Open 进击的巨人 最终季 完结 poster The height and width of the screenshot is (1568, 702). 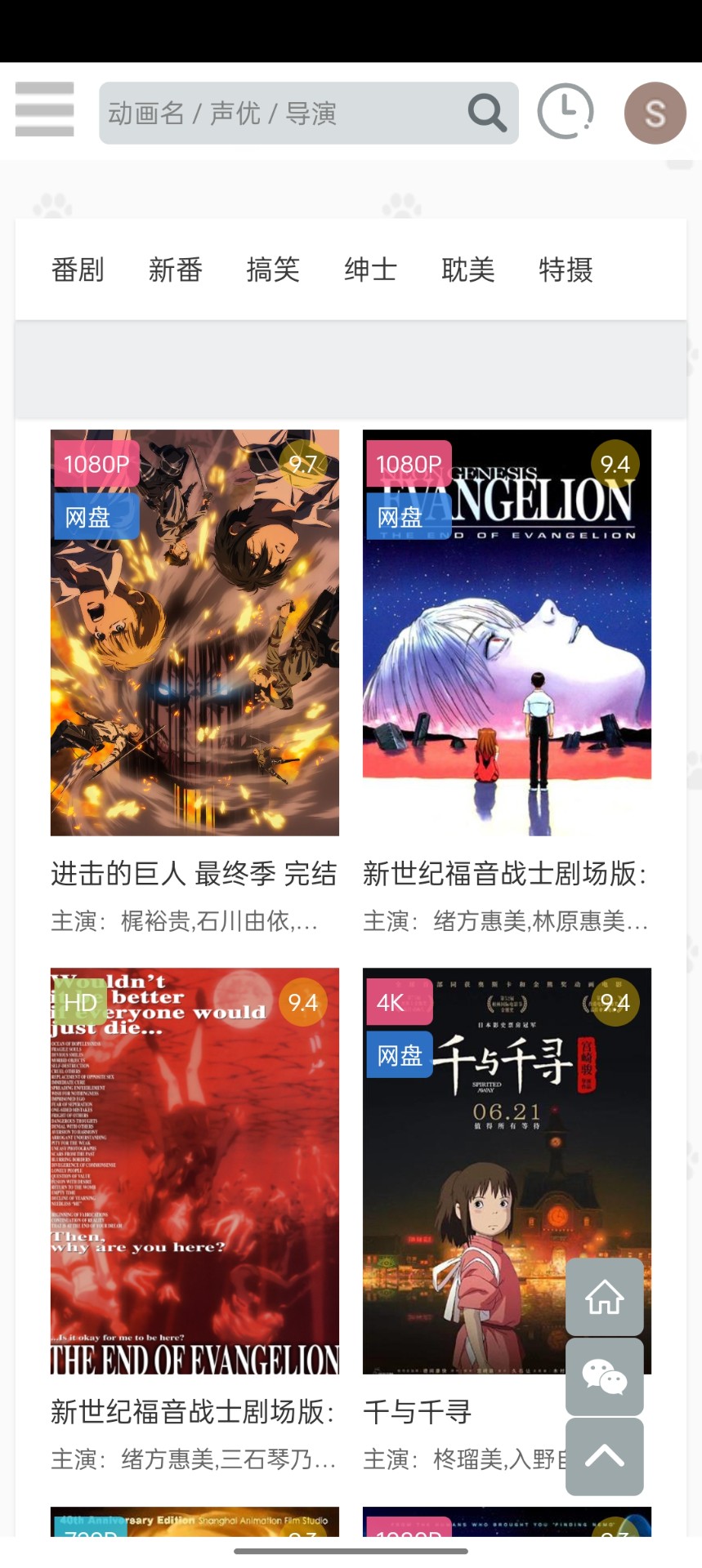coord(195,633)
